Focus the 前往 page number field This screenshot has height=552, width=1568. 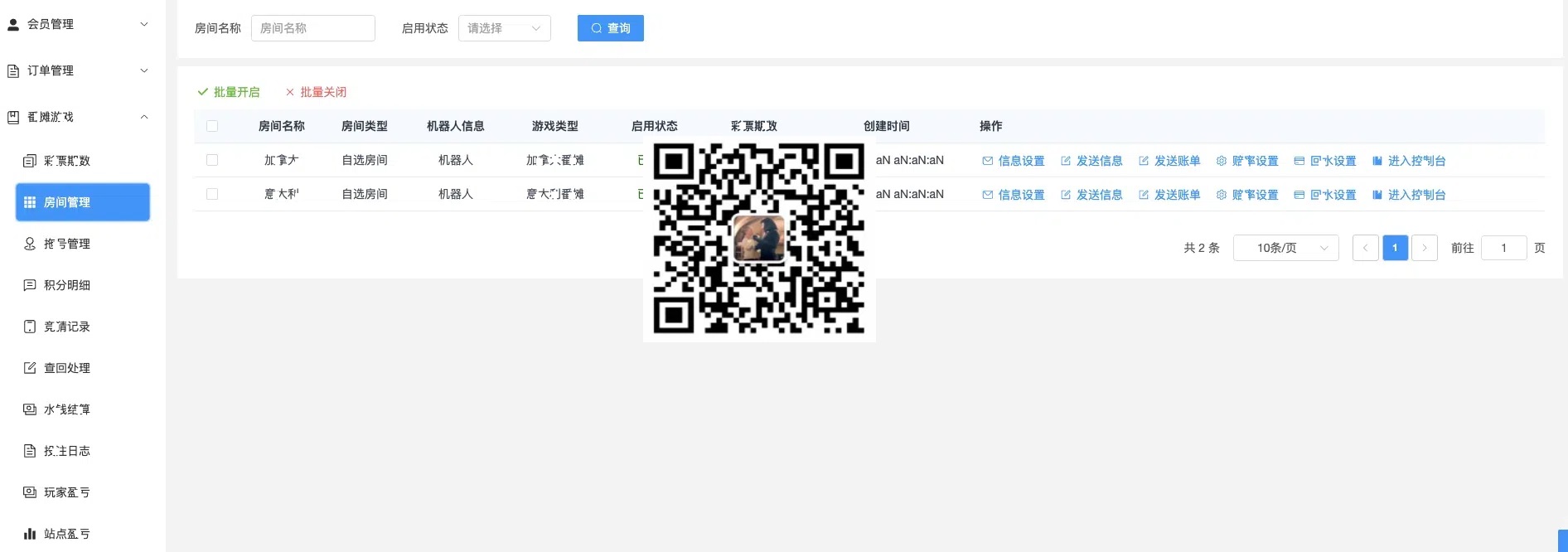(1503, 248)
